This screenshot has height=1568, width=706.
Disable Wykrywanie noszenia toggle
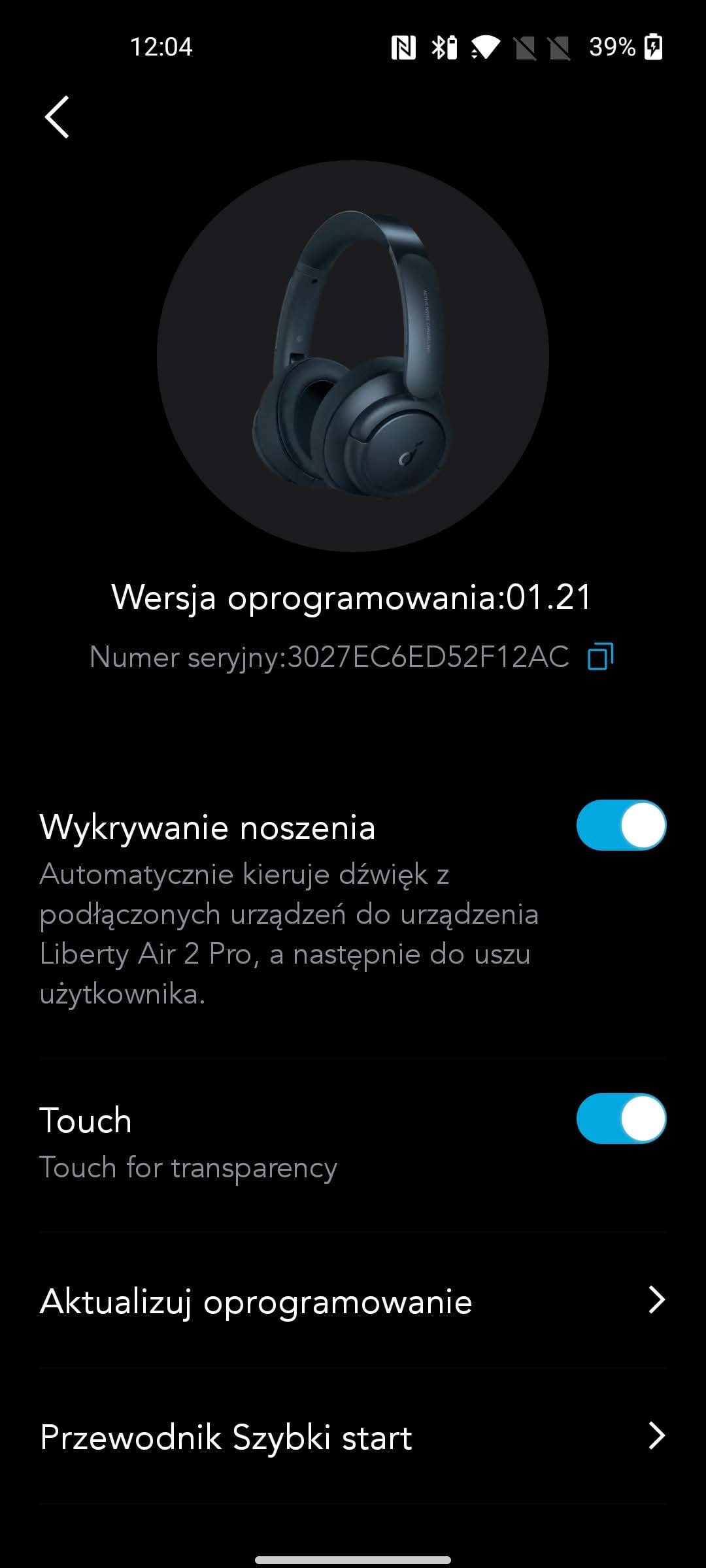pos(620,825)
